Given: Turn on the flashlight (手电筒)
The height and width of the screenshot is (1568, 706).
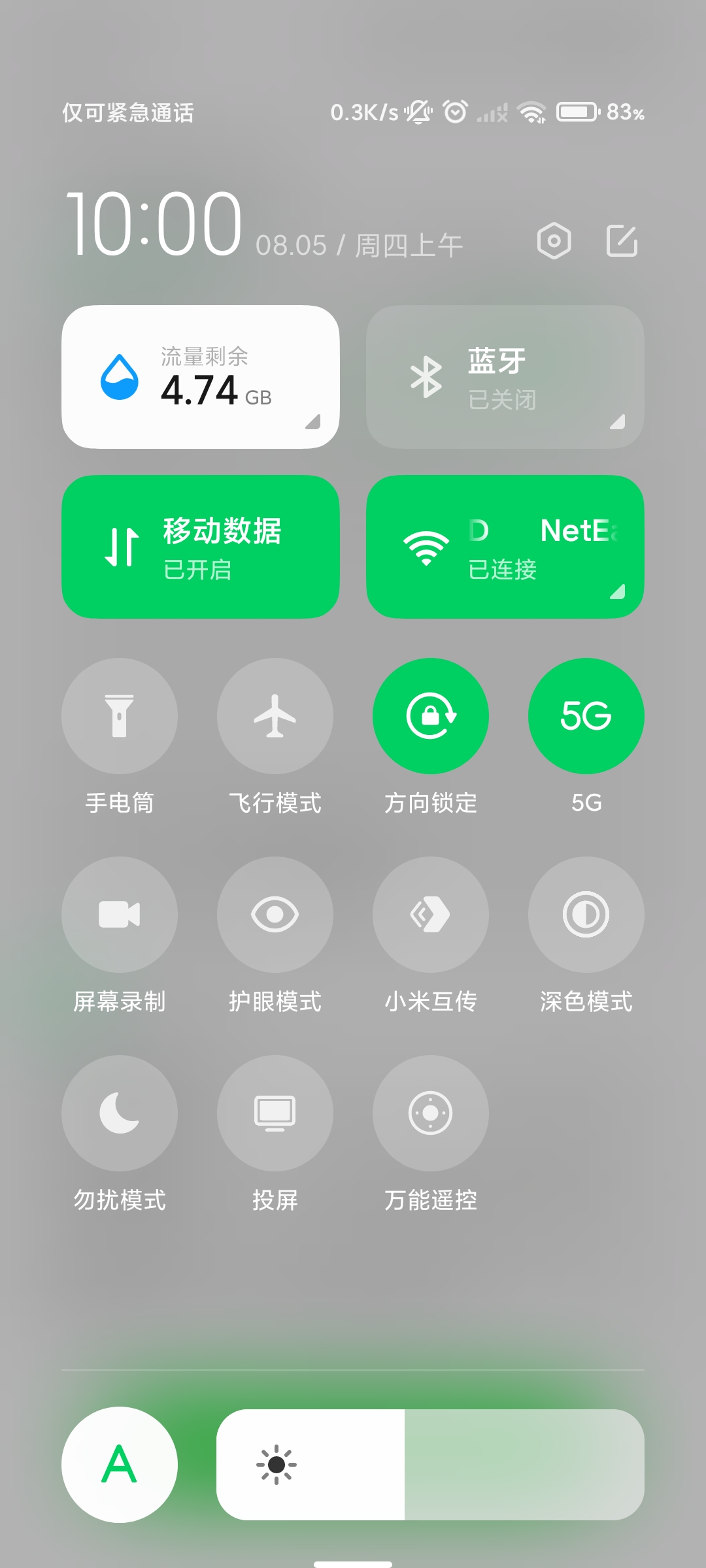Looking at the screenshot, I should click(x=120, y=716).
